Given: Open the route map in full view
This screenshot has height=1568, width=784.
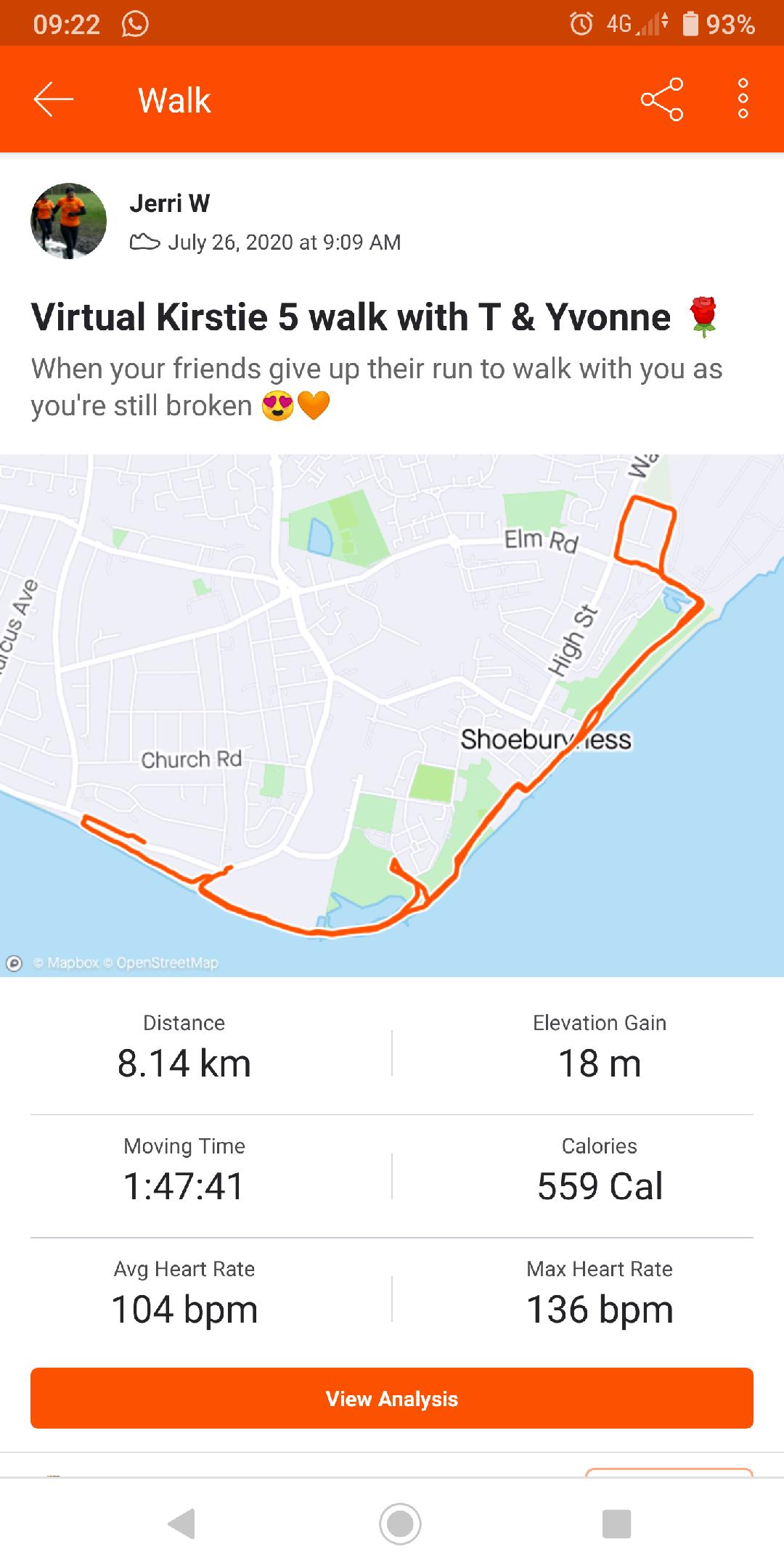Looking at the screenshot, I should point(392,715).
